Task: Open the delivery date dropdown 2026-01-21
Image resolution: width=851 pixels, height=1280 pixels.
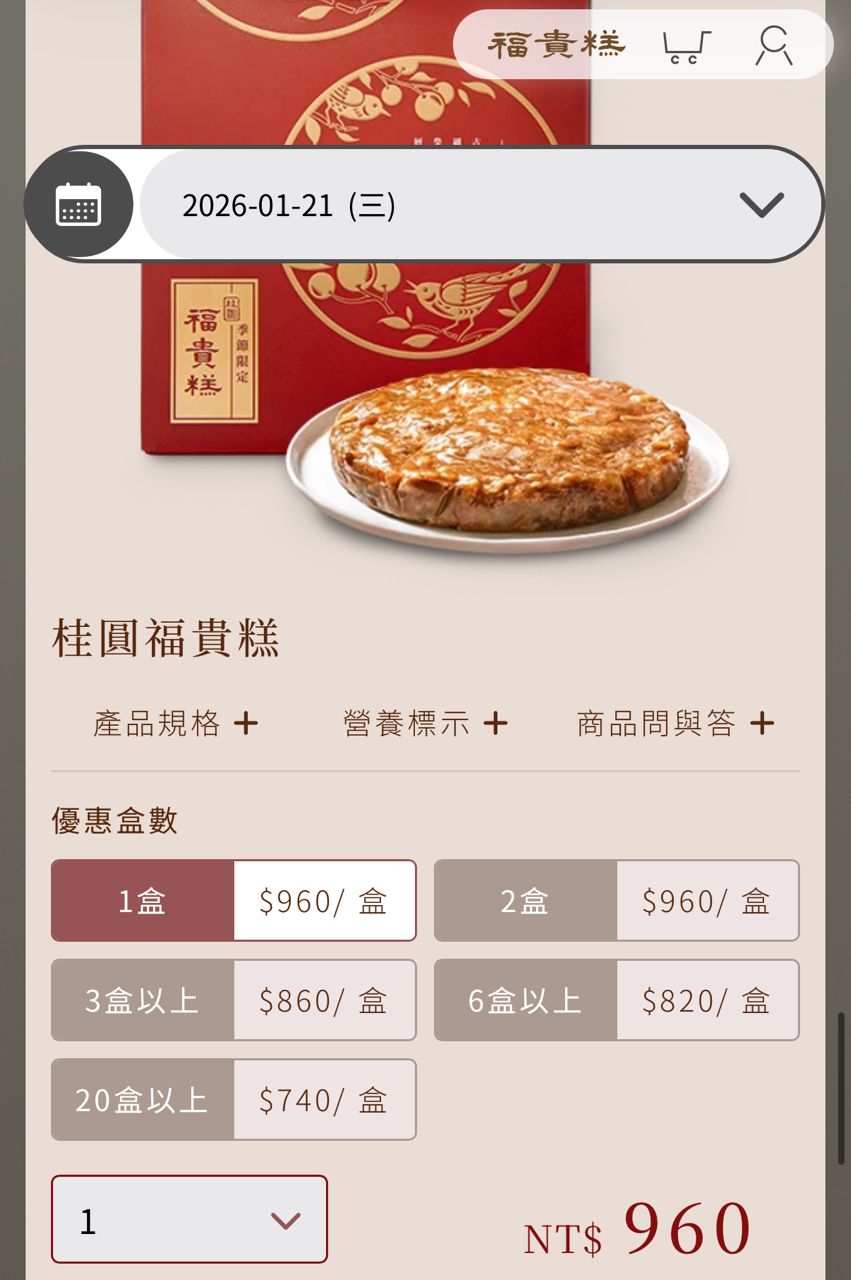Action: [480, 205]
